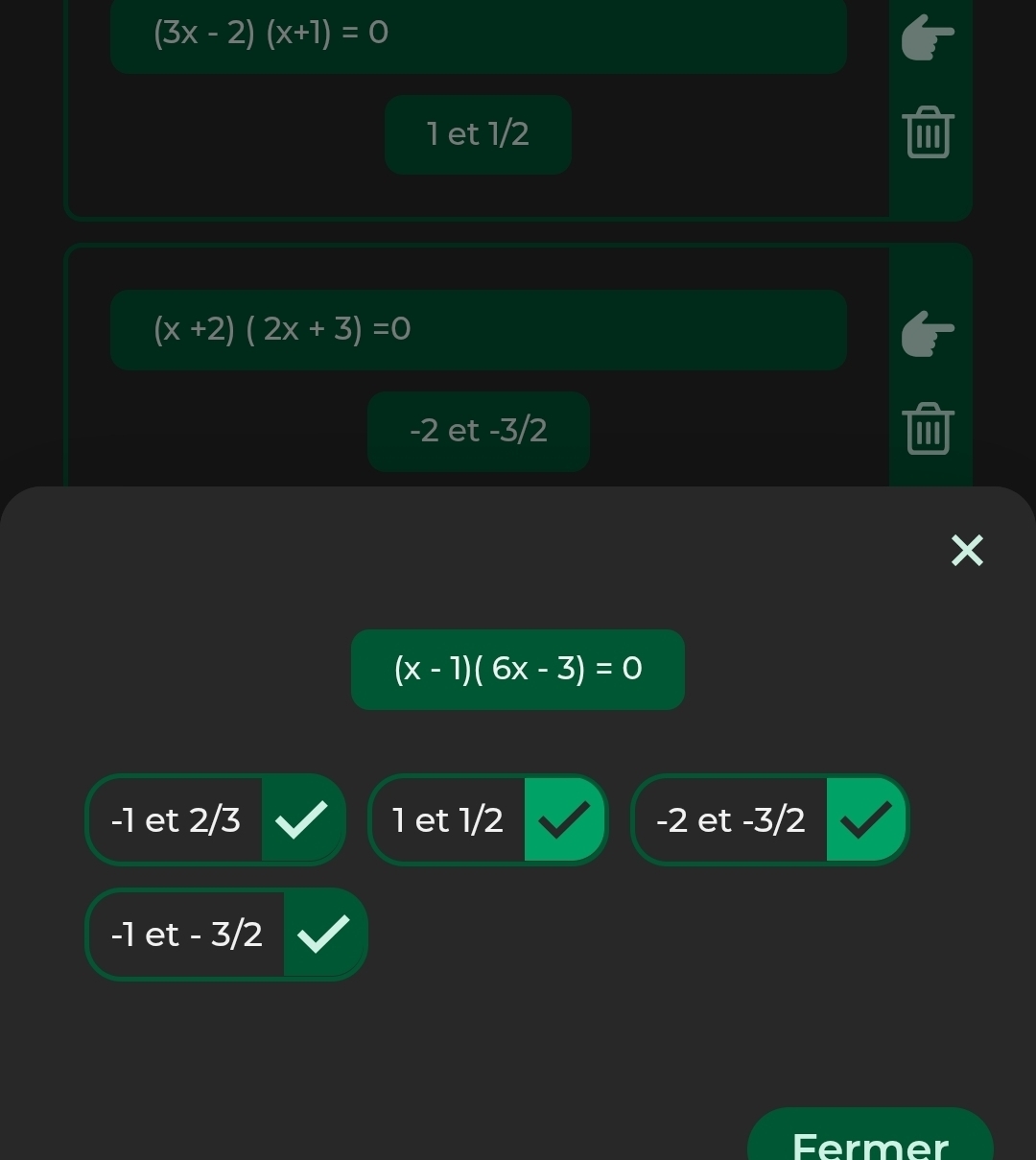Pick the answer -2 et -3/2 in sheet
The width and height of the screenshot is (1036, 1160).
[769, 820]
